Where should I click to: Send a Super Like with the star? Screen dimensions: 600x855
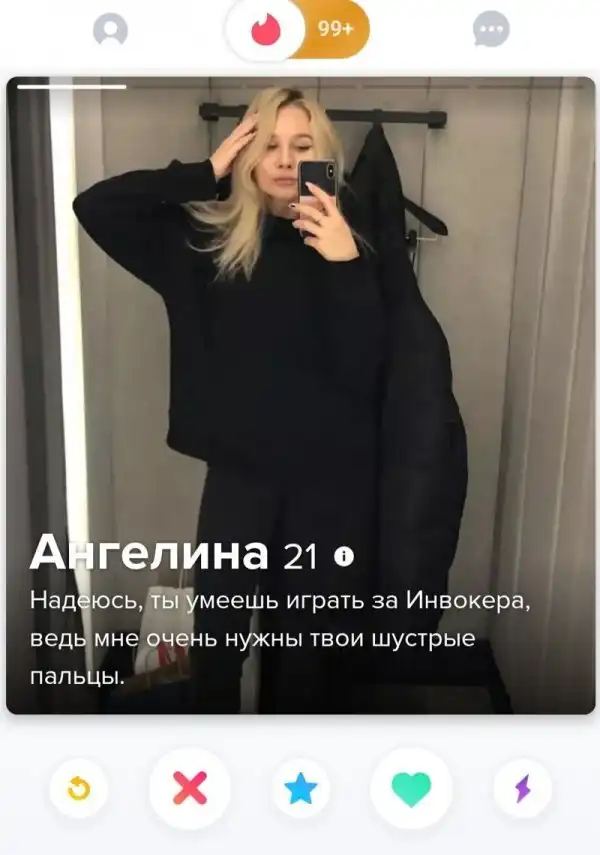tap(300, 789)
